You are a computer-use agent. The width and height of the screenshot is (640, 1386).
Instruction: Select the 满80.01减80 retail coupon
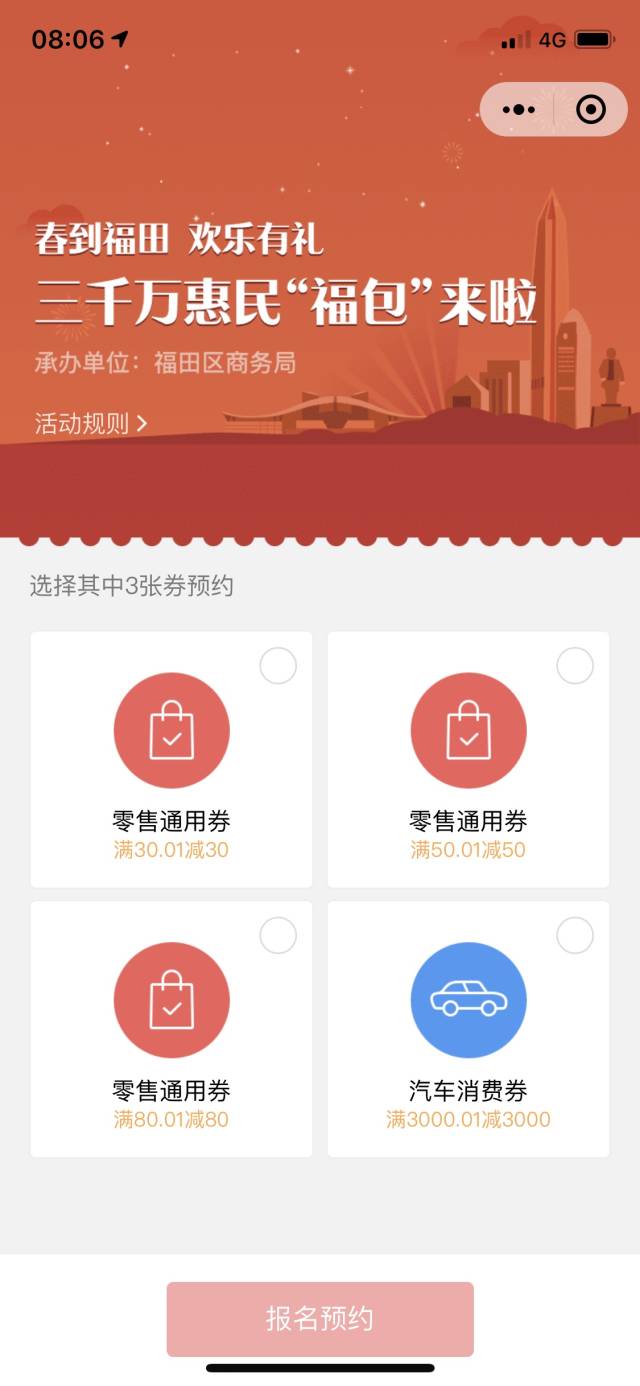[278, 936]
